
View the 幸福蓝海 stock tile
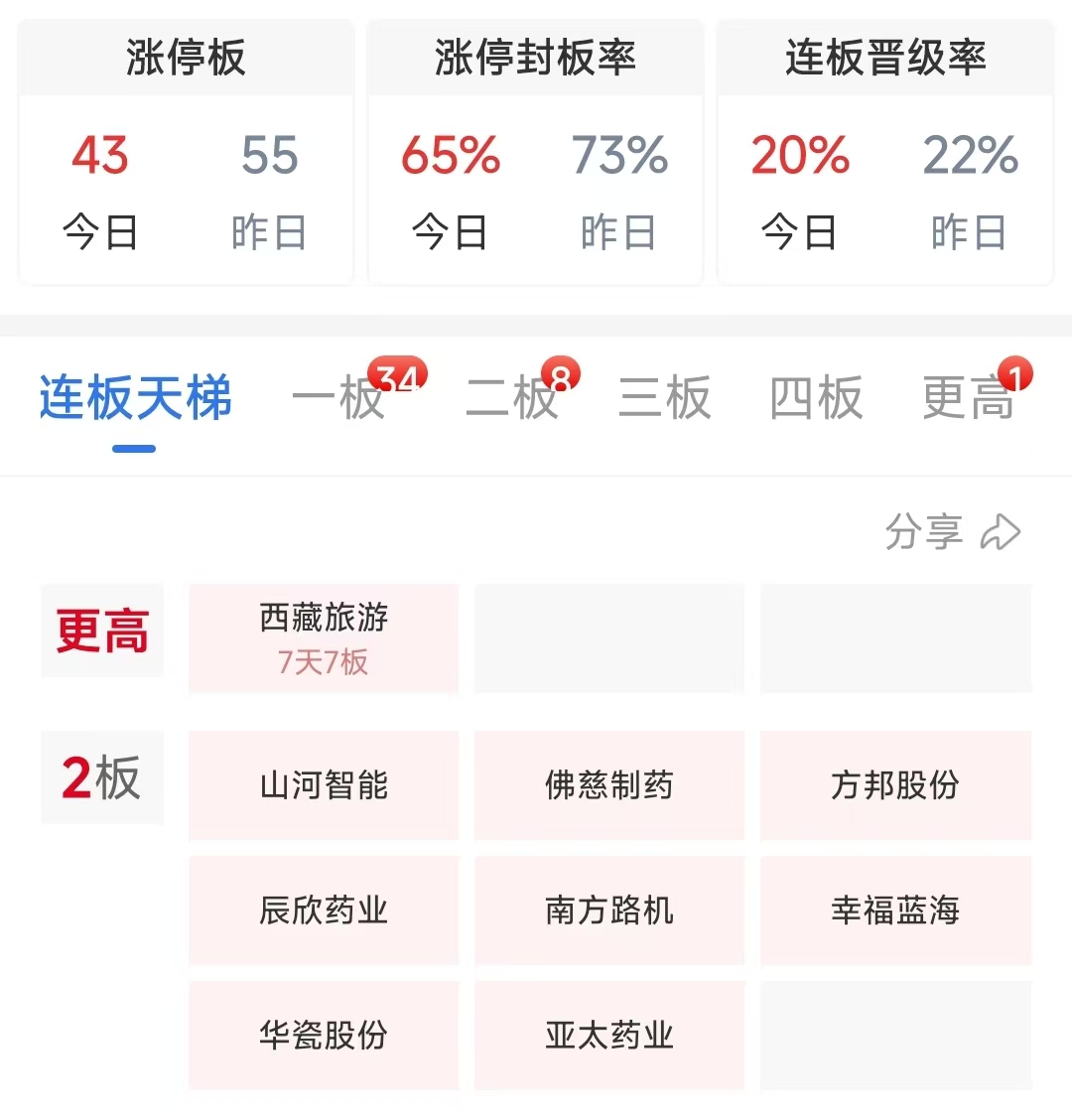pos(895,910)
